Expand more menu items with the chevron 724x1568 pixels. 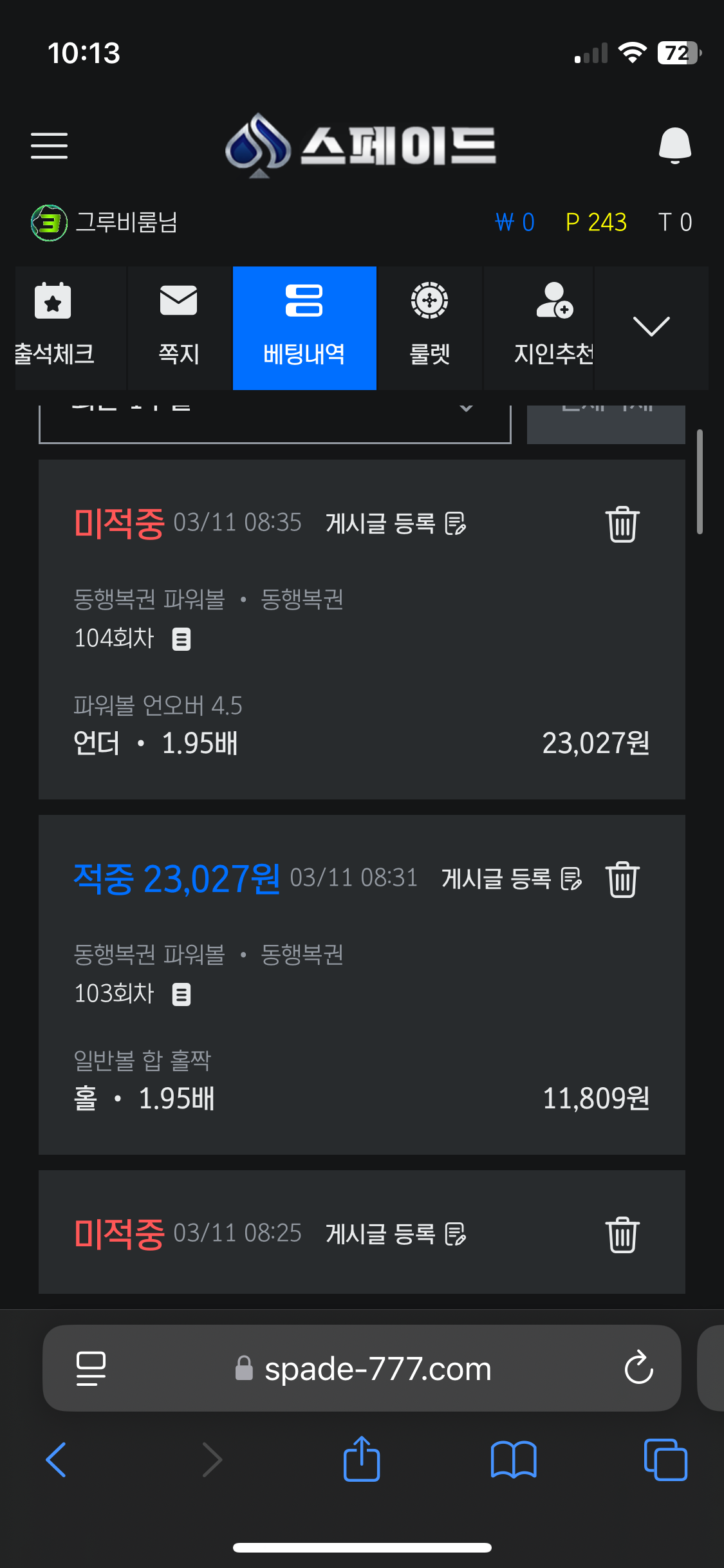click(x=651, y=326)
